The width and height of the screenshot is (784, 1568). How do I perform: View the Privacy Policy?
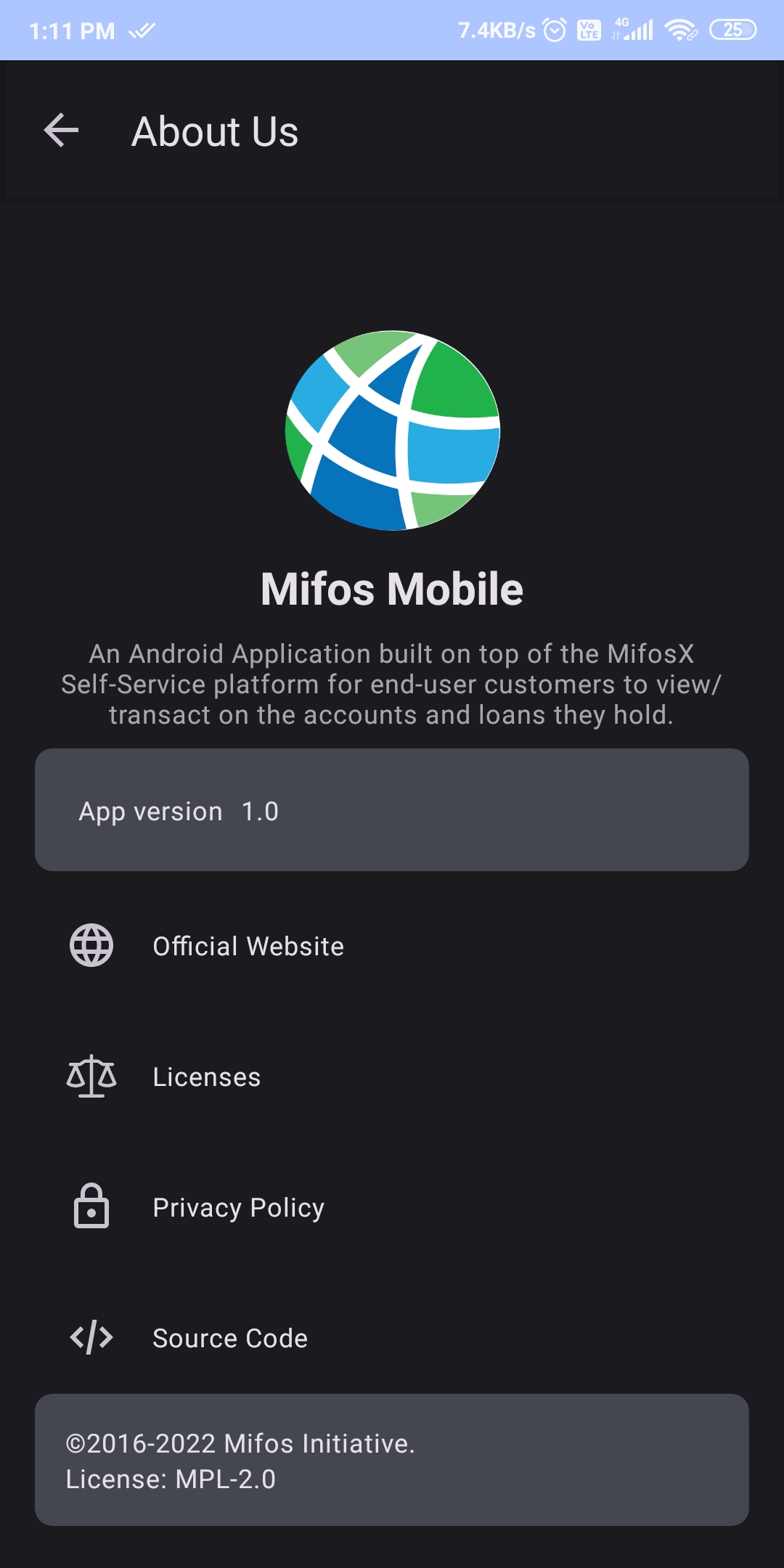click(x=238, y=1207)
